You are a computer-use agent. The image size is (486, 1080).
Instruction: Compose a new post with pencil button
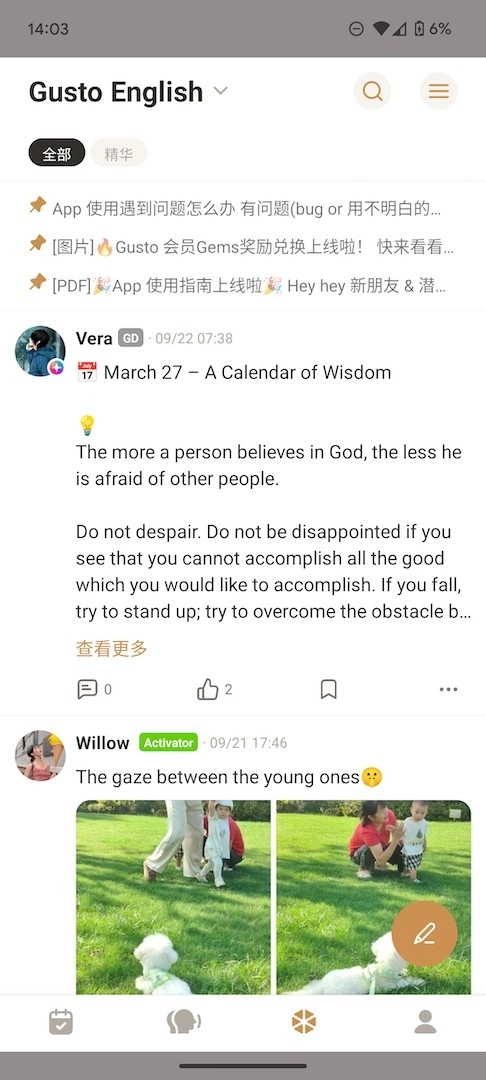point(425,934)
